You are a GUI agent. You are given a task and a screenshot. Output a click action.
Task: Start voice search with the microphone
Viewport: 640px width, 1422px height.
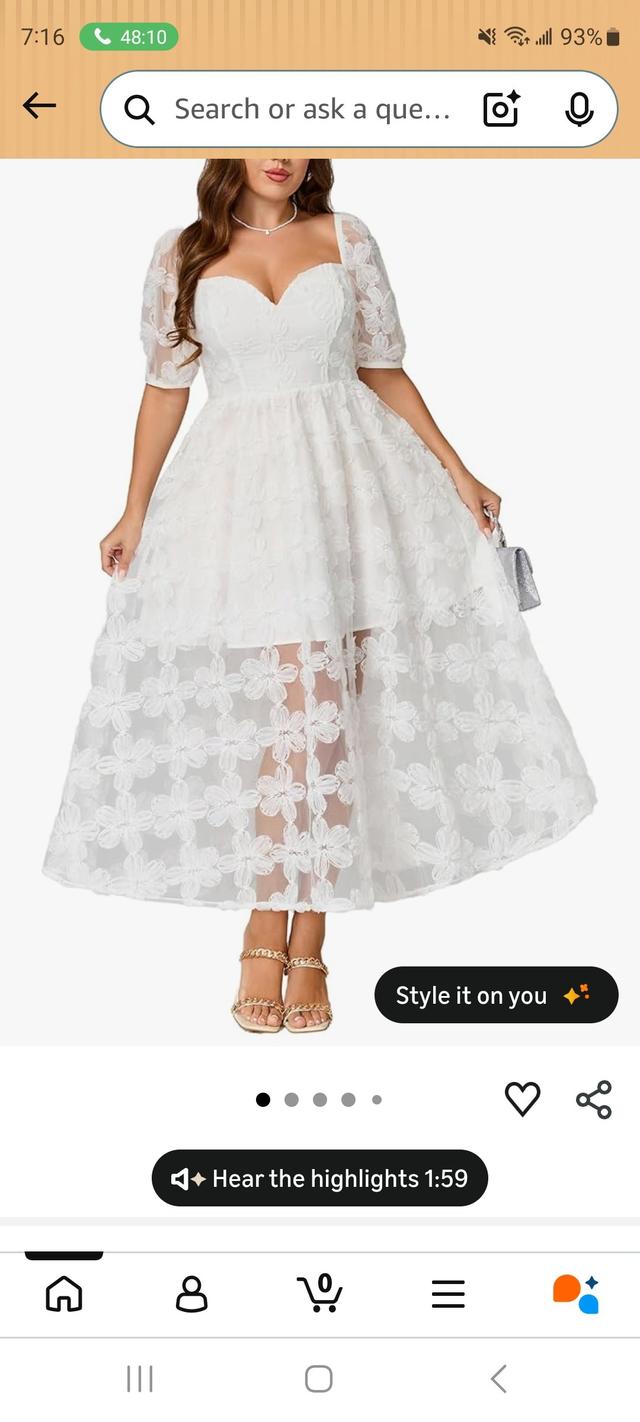pyautogui.click(x=579, y=109)
